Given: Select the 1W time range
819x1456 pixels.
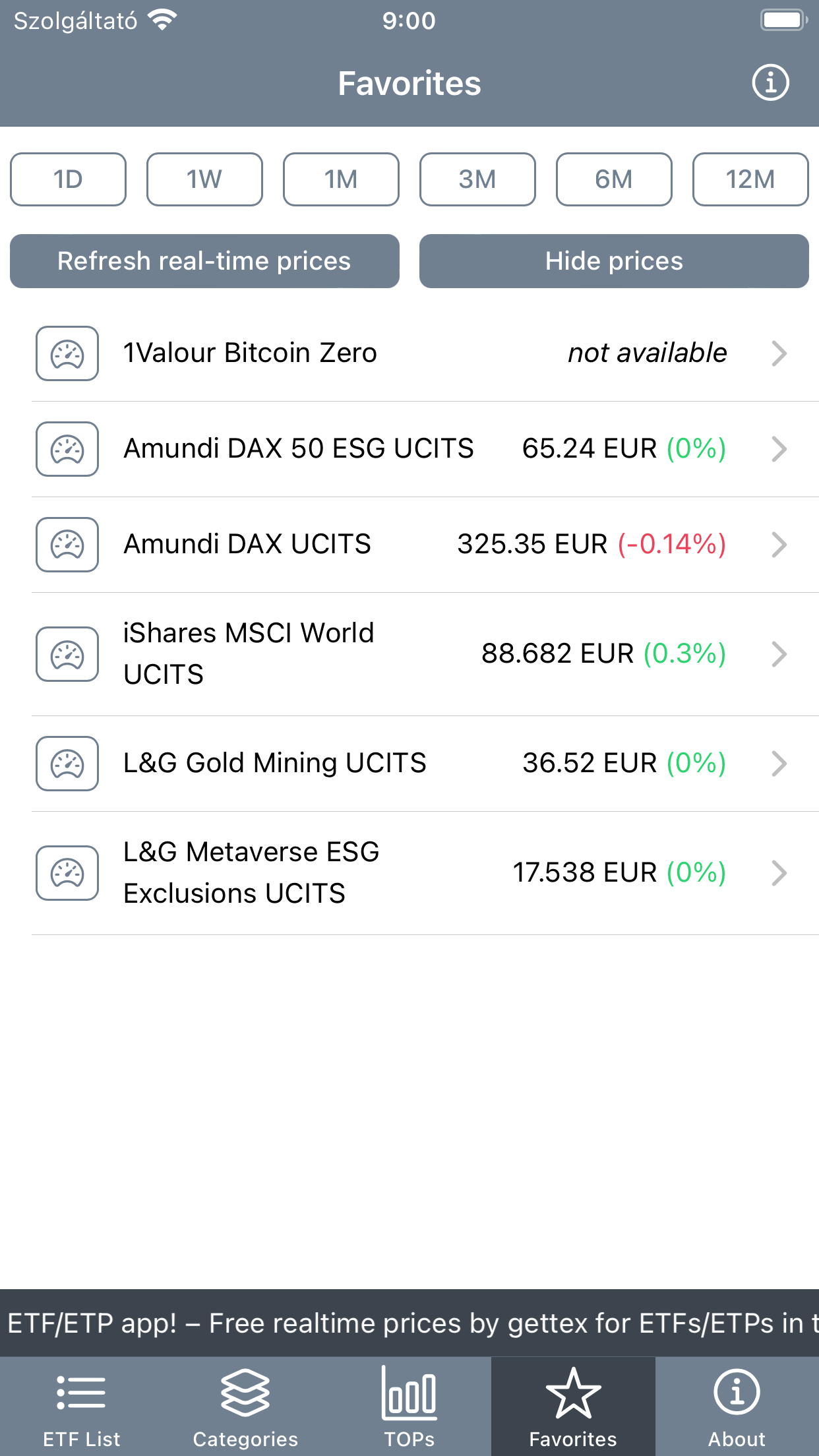Looking at the screenshot, I should tap(204, 179).
